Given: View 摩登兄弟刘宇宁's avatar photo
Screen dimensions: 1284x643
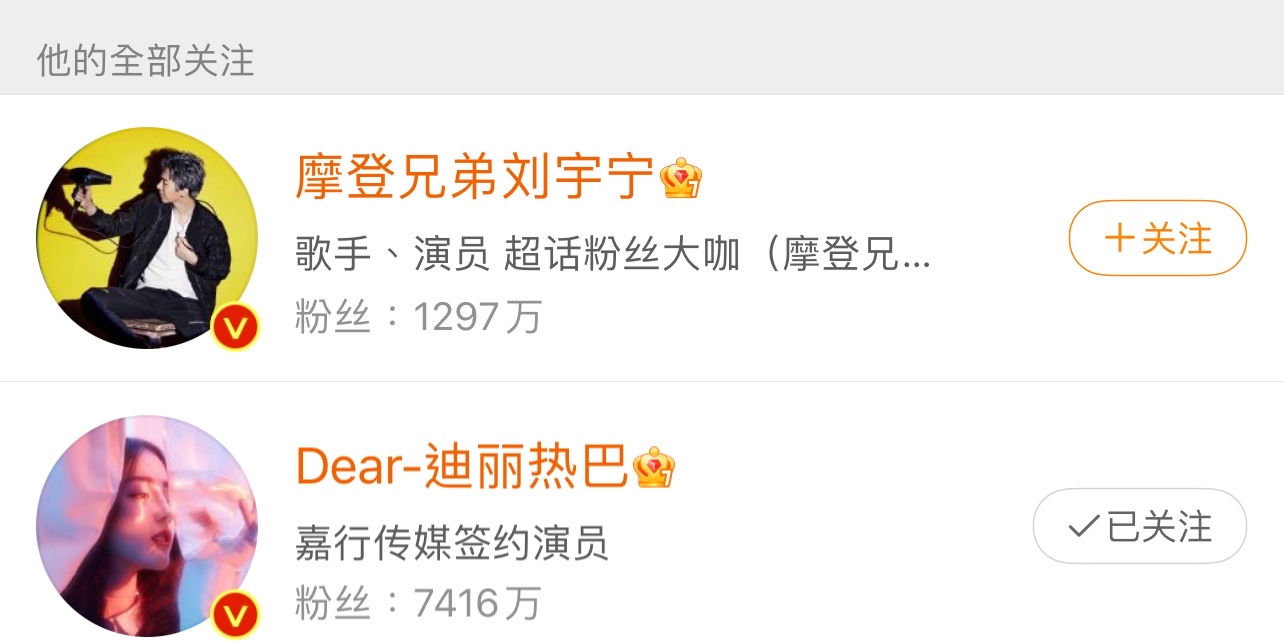Looking at the screenshot, I should tap(147, 238).
